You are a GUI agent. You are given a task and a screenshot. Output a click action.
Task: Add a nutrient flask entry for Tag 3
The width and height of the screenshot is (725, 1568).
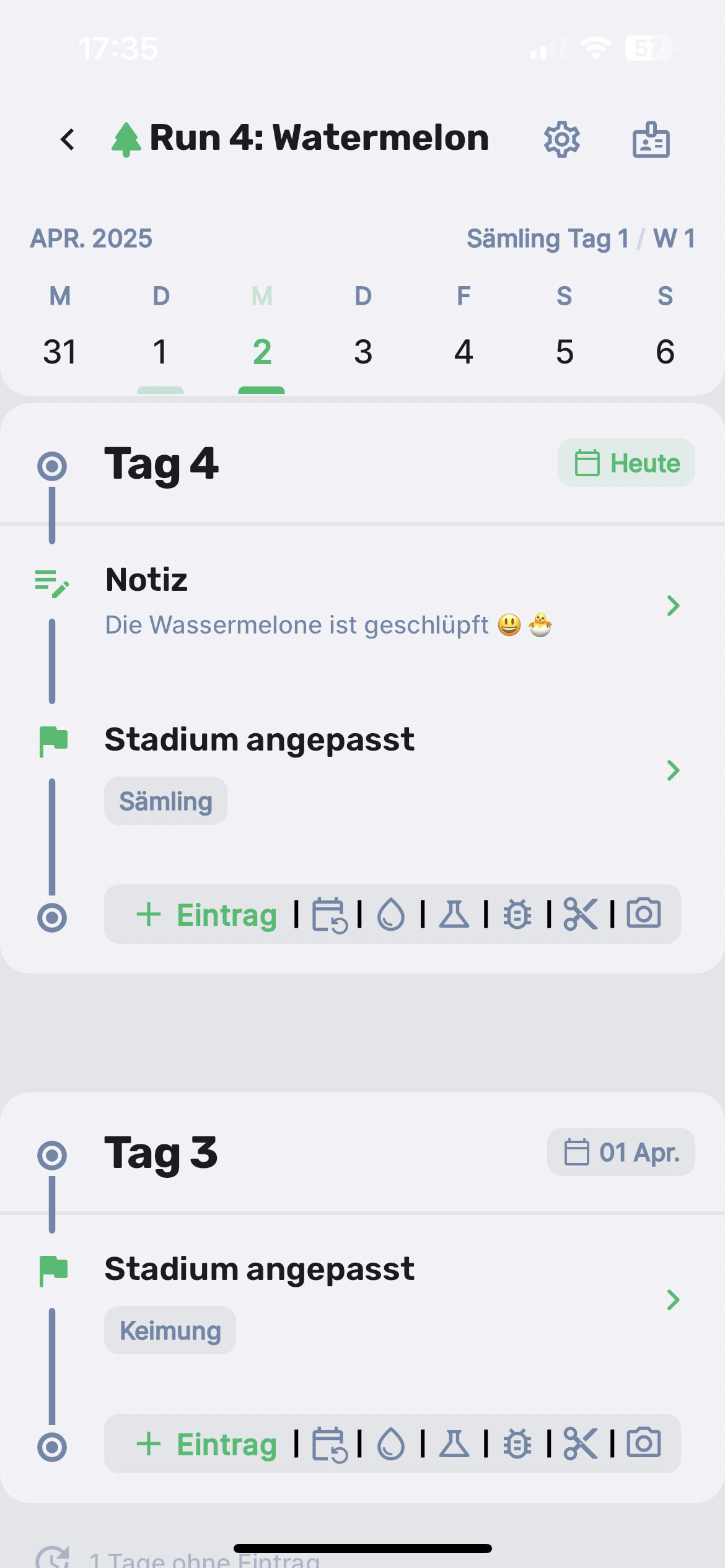[454, 1444]
